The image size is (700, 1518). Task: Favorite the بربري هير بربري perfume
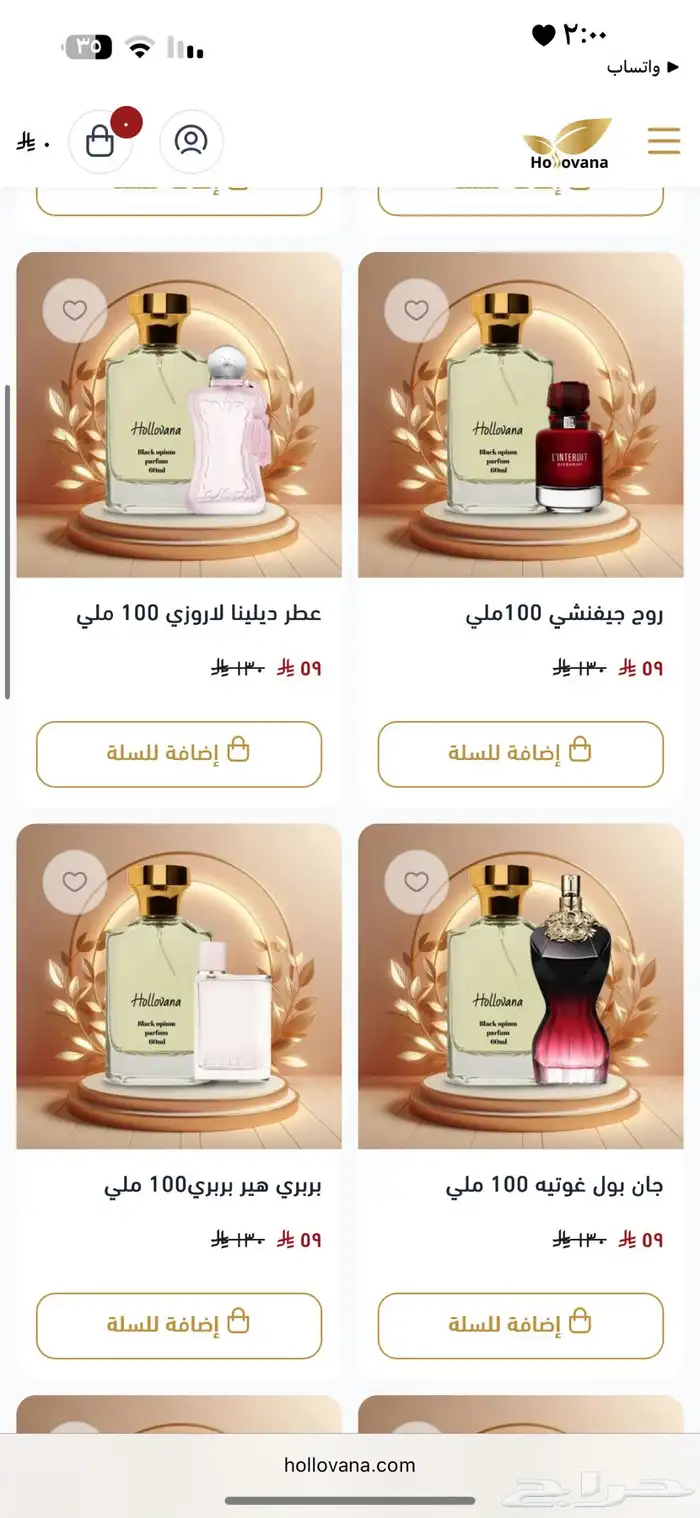coord(75,882)
